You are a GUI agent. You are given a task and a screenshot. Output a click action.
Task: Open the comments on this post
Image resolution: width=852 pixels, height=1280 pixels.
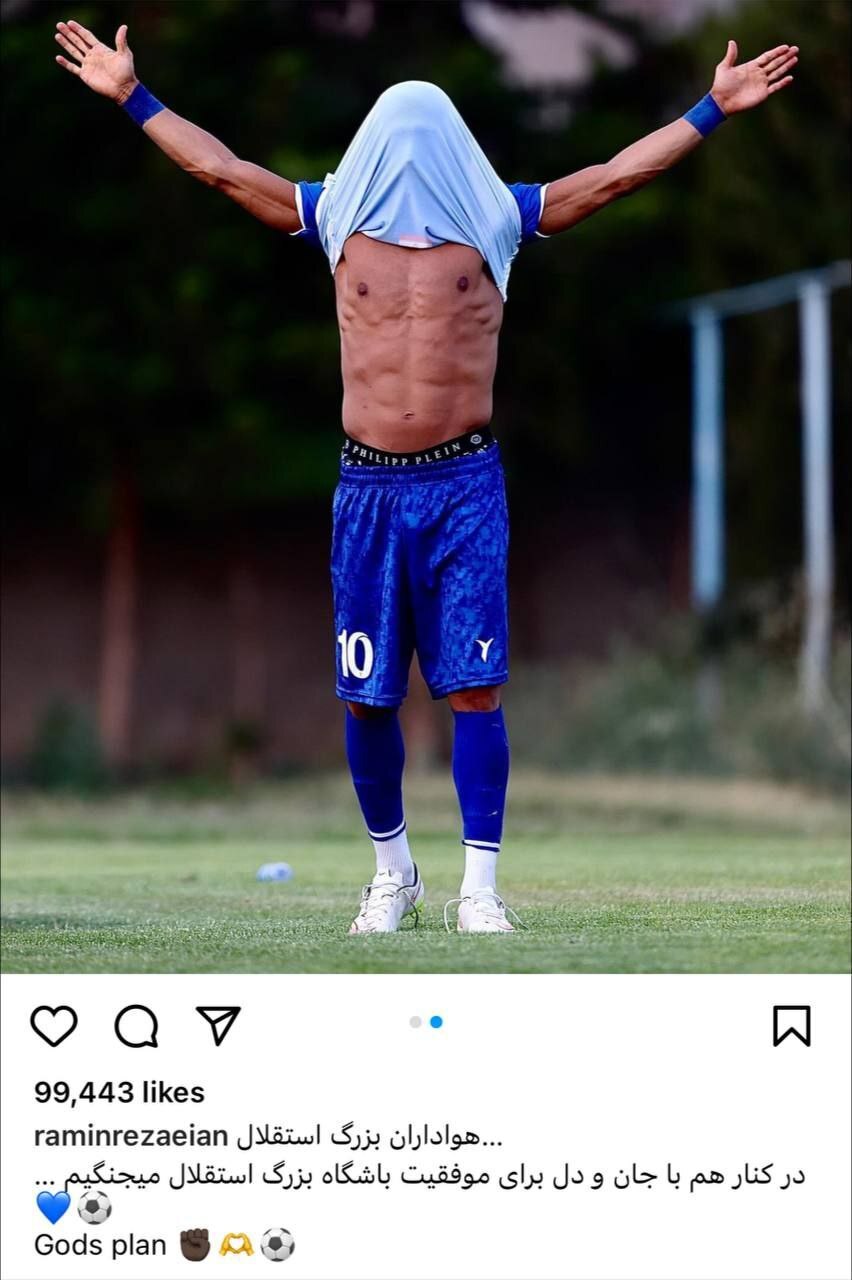[x=136, y=1026]
